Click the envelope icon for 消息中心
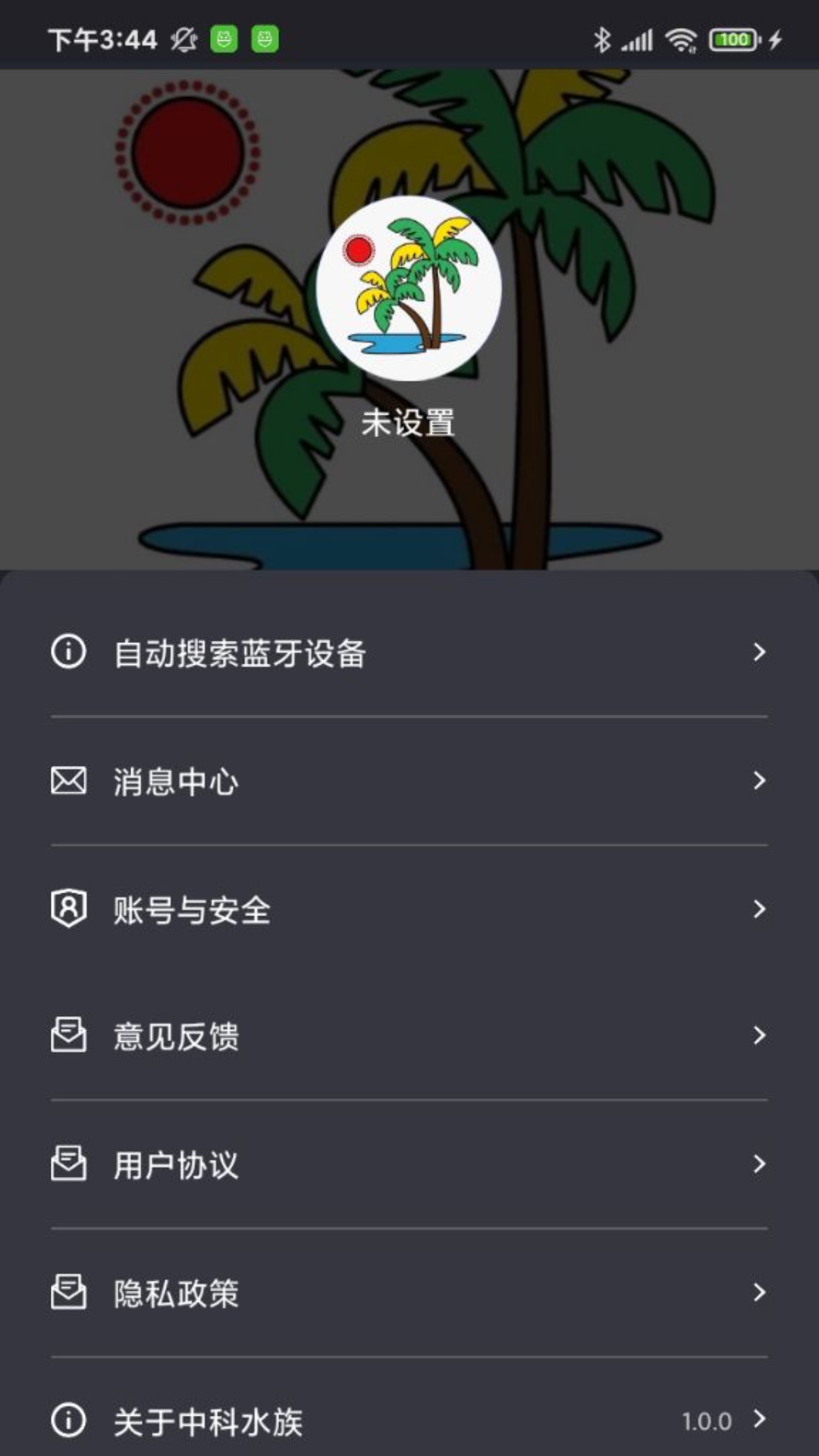This screenshot has width=819, height=1456. 67,781
